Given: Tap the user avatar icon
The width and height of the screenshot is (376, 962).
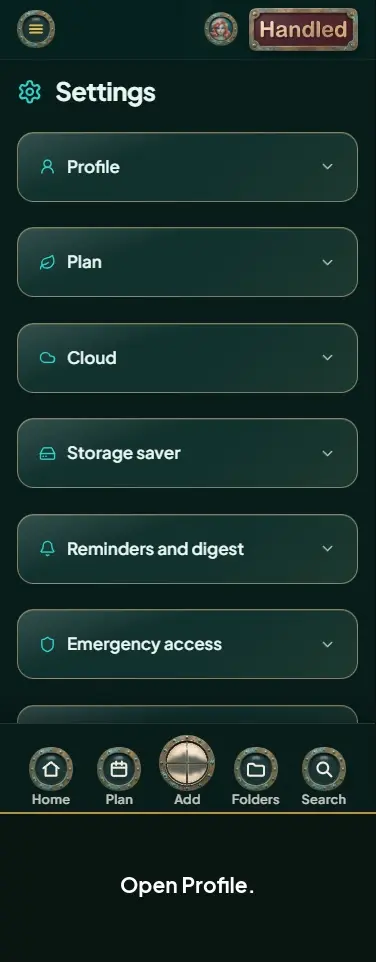Looking at the screenshot, I should pos(221,29).
